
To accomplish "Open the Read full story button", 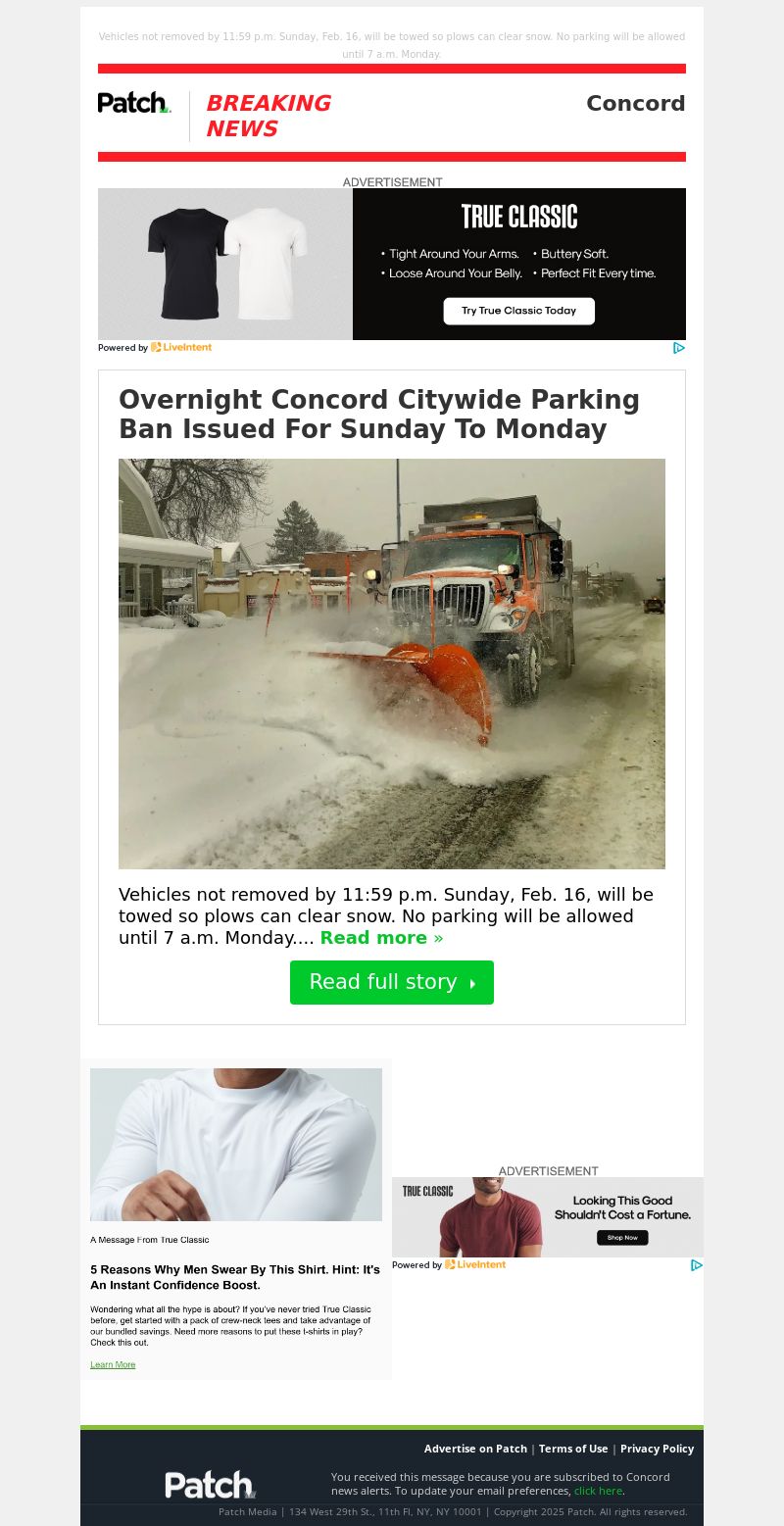I will coord(391,982).
